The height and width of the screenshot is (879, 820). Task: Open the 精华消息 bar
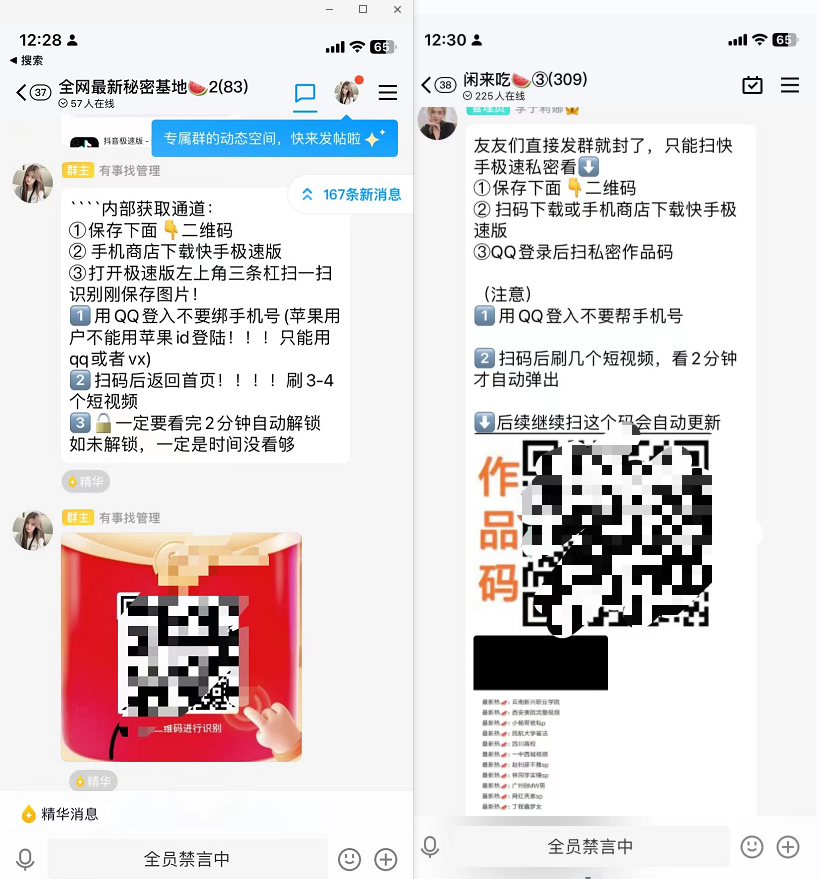(x=60, y=813)
